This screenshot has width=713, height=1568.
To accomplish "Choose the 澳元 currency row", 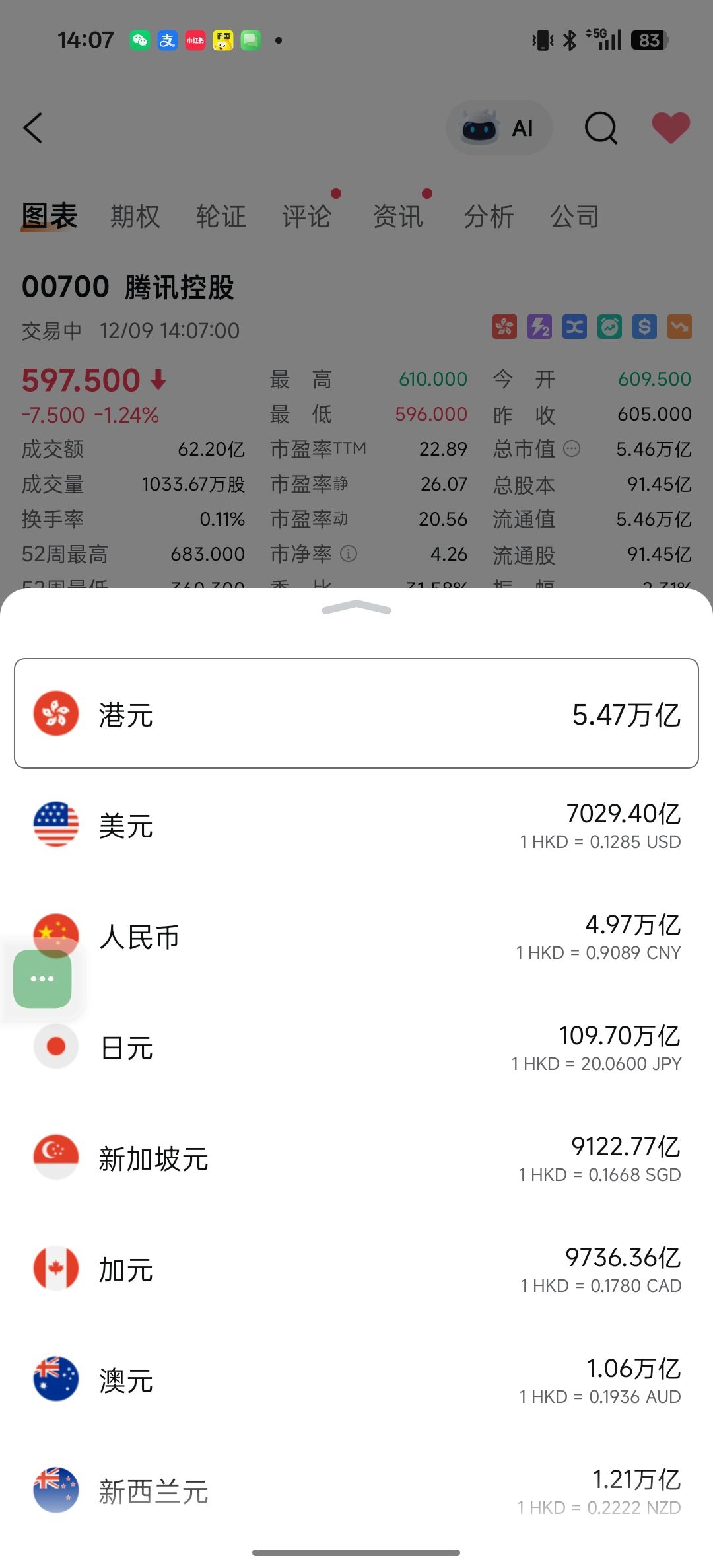I will pyautogui.click(x=356, y=1380).
